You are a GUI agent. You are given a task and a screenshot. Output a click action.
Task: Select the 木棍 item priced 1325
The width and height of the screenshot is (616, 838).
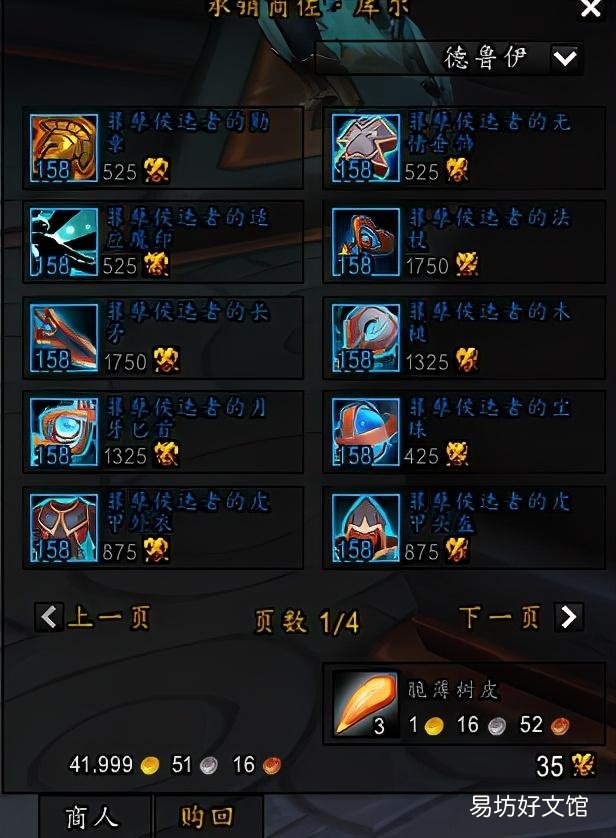click(366, 337)
